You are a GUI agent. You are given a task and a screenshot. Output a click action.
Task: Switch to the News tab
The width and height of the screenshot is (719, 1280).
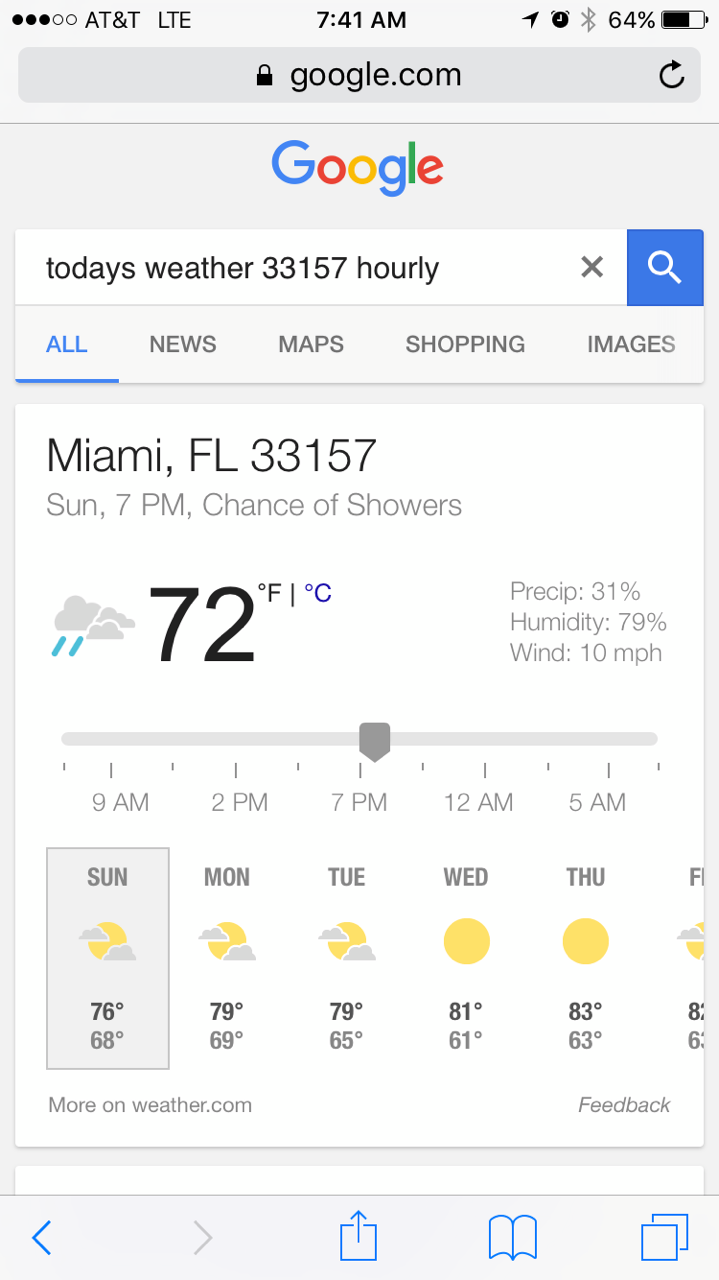coord(183,344)
